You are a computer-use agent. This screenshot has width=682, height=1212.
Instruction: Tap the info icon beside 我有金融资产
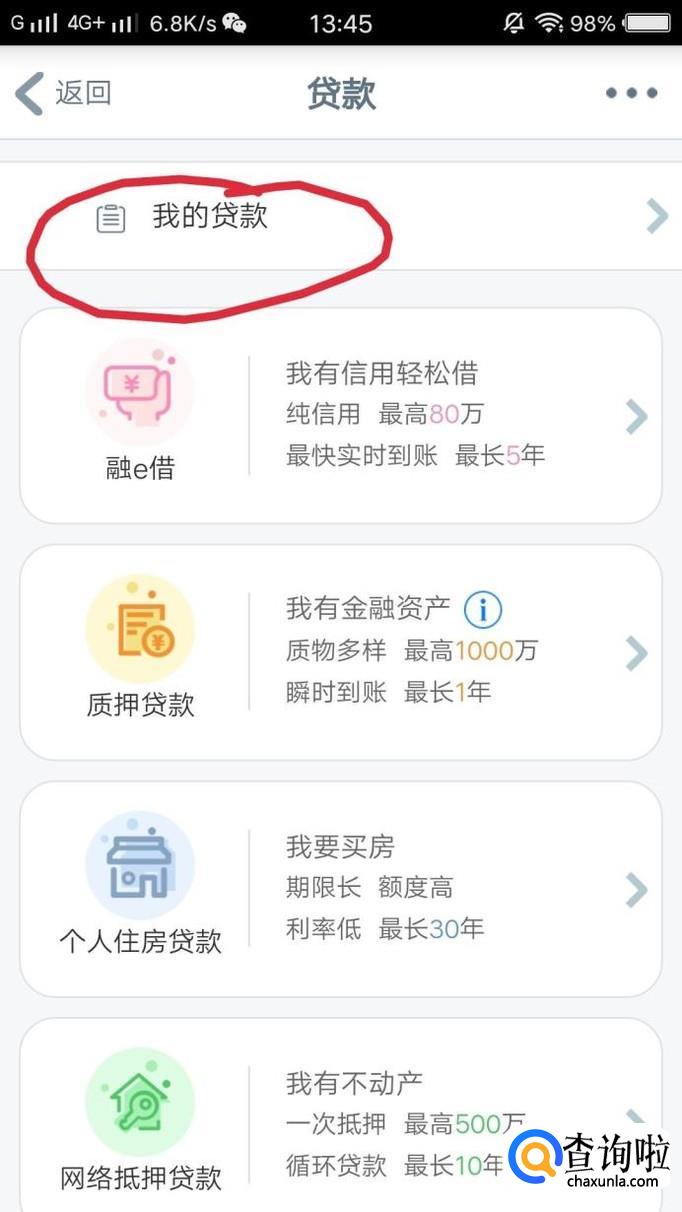(x=483, y=608)
